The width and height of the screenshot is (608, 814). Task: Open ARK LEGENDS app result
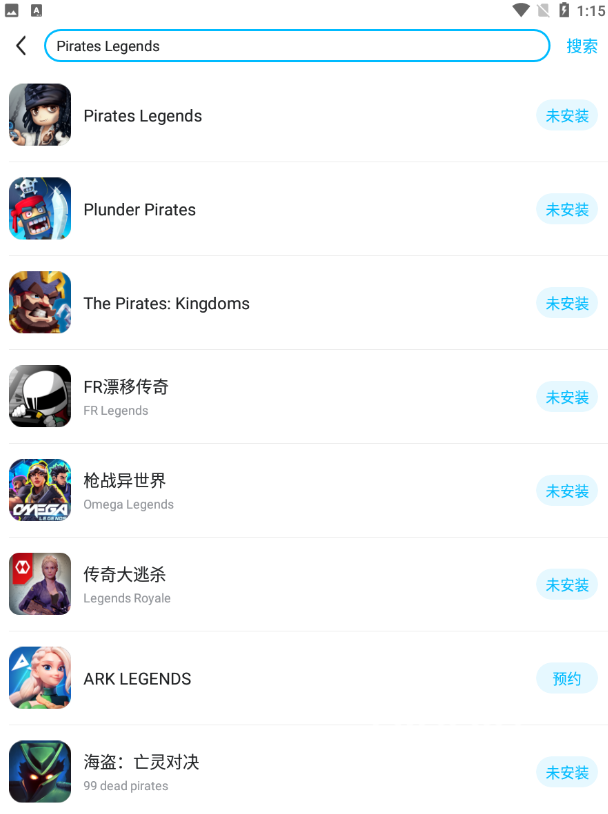(x=137, y=679)
